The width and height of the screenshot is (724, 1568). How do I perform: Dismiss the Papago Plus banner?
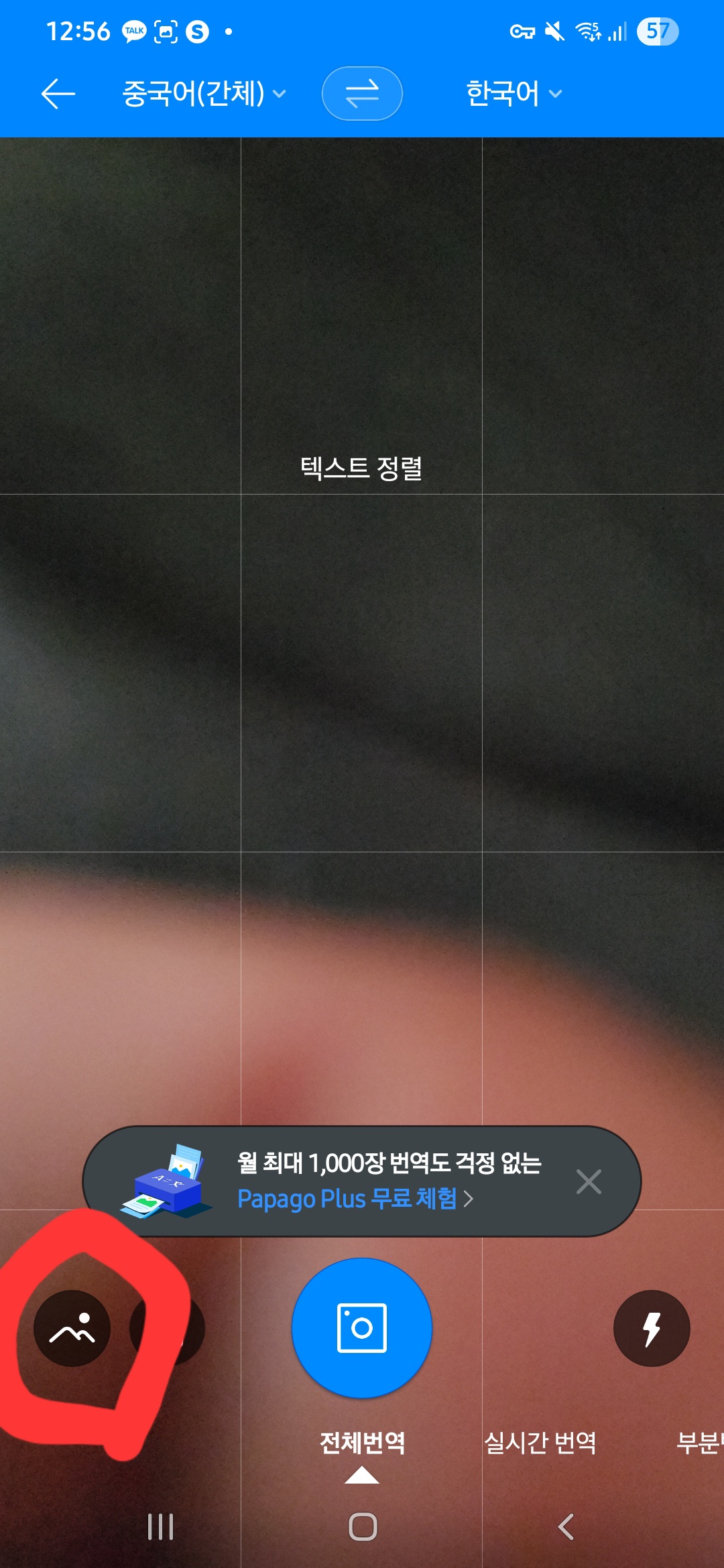point(589,1181)
